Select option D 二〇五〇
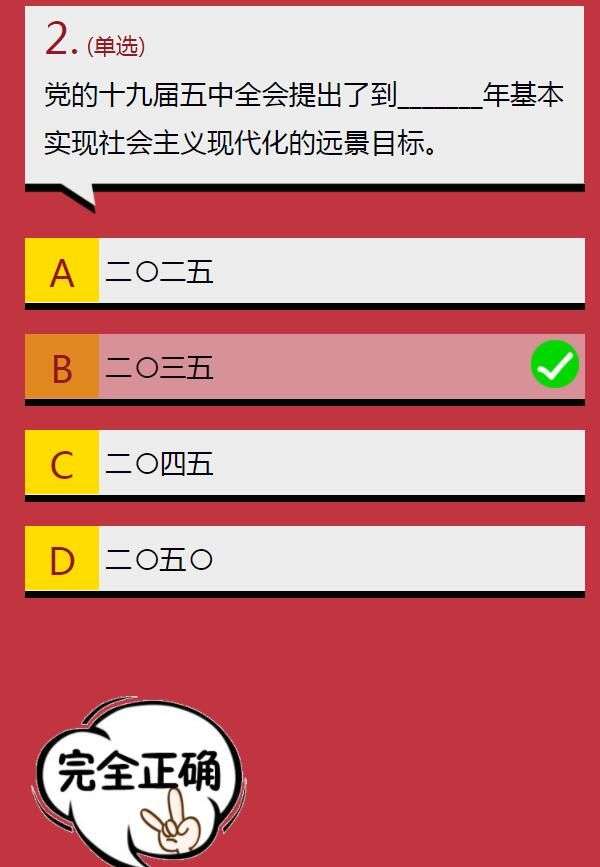Viewport: 600px width, 867px height. (304, 560)
